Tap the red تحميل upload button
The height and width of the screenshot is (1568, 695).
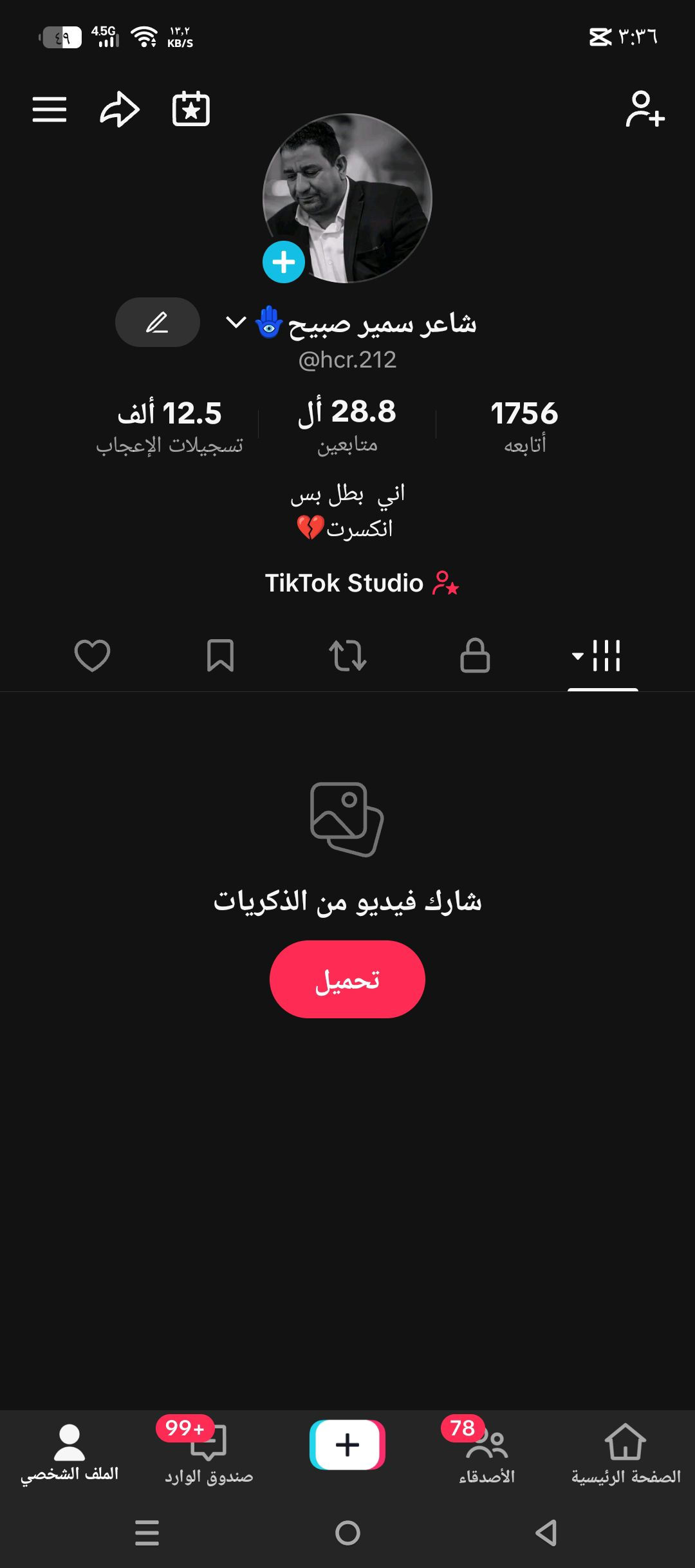coord(347,979)
